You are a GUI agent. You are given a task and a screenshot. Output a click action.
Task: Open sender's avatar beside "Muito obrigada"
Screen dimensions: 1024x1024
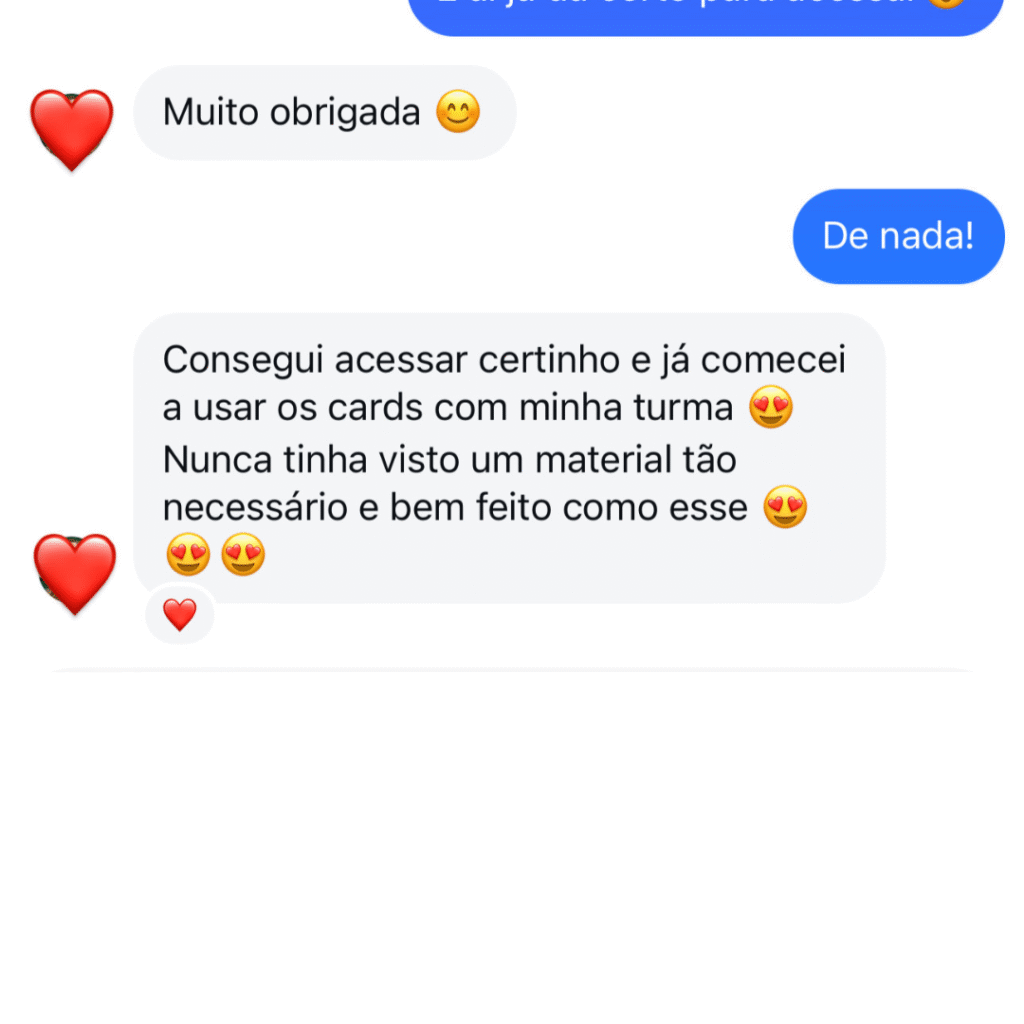coord(72,130)
